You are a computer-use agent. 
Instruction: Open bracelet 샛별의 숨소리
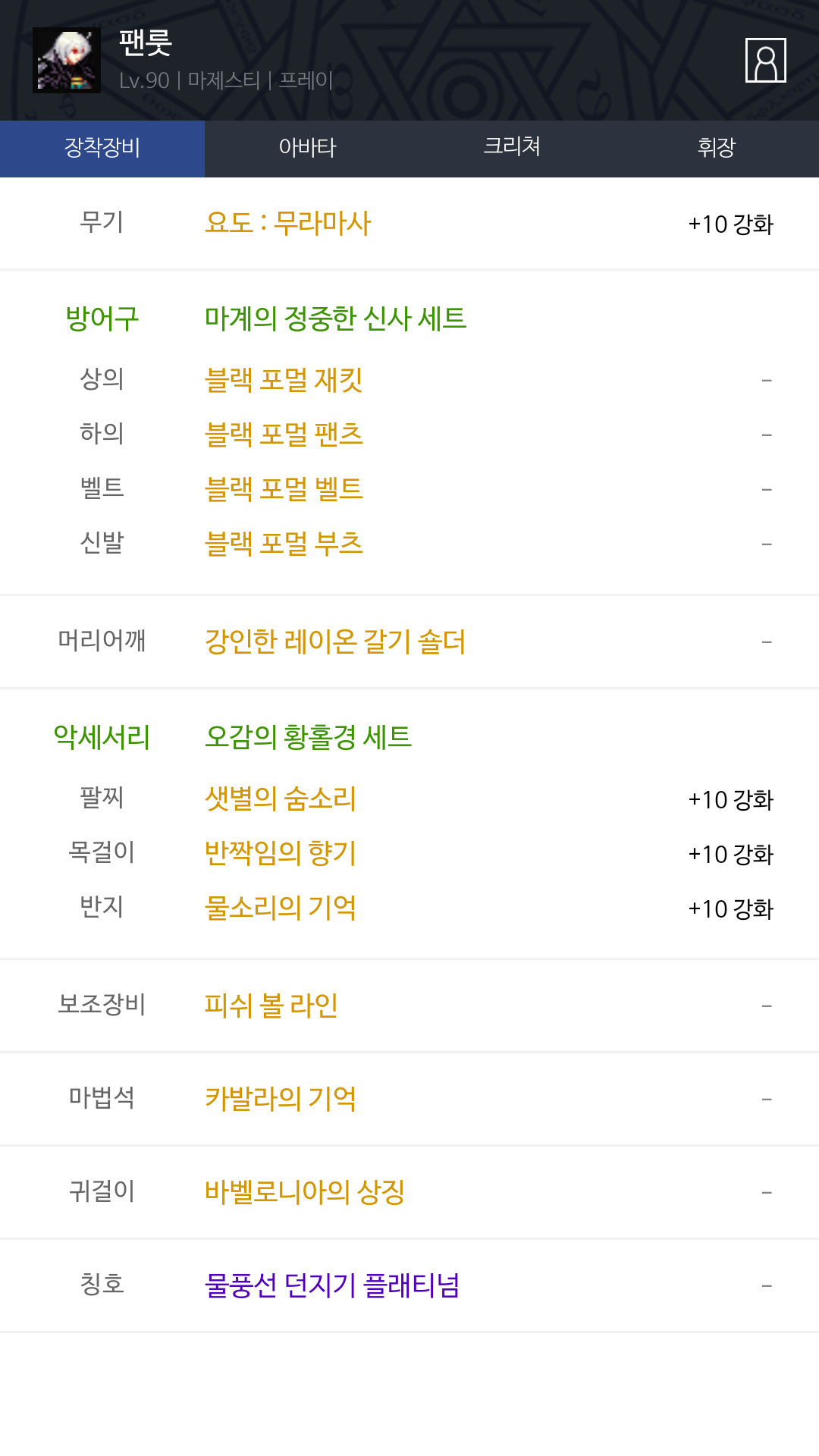(x=281, y=799)
